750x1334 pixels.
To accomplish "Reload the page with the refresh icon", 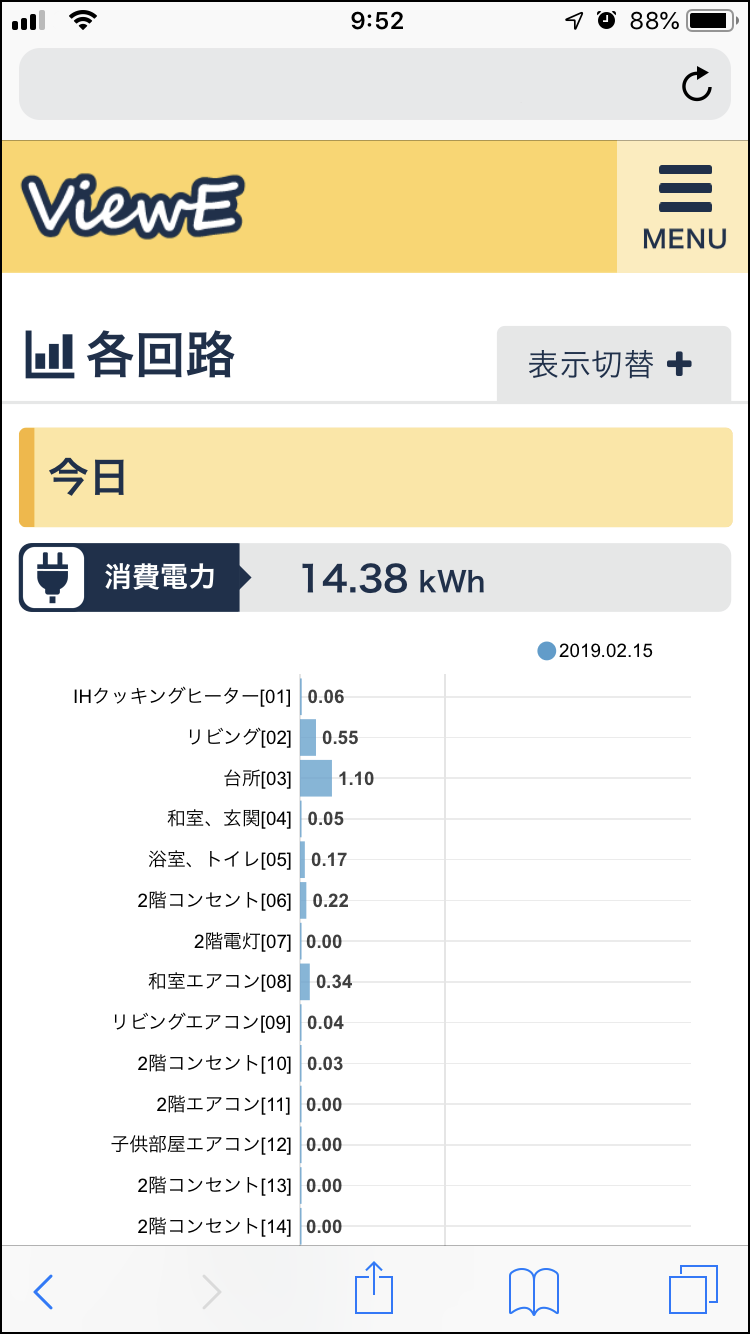I will click(x=697, y=85).
